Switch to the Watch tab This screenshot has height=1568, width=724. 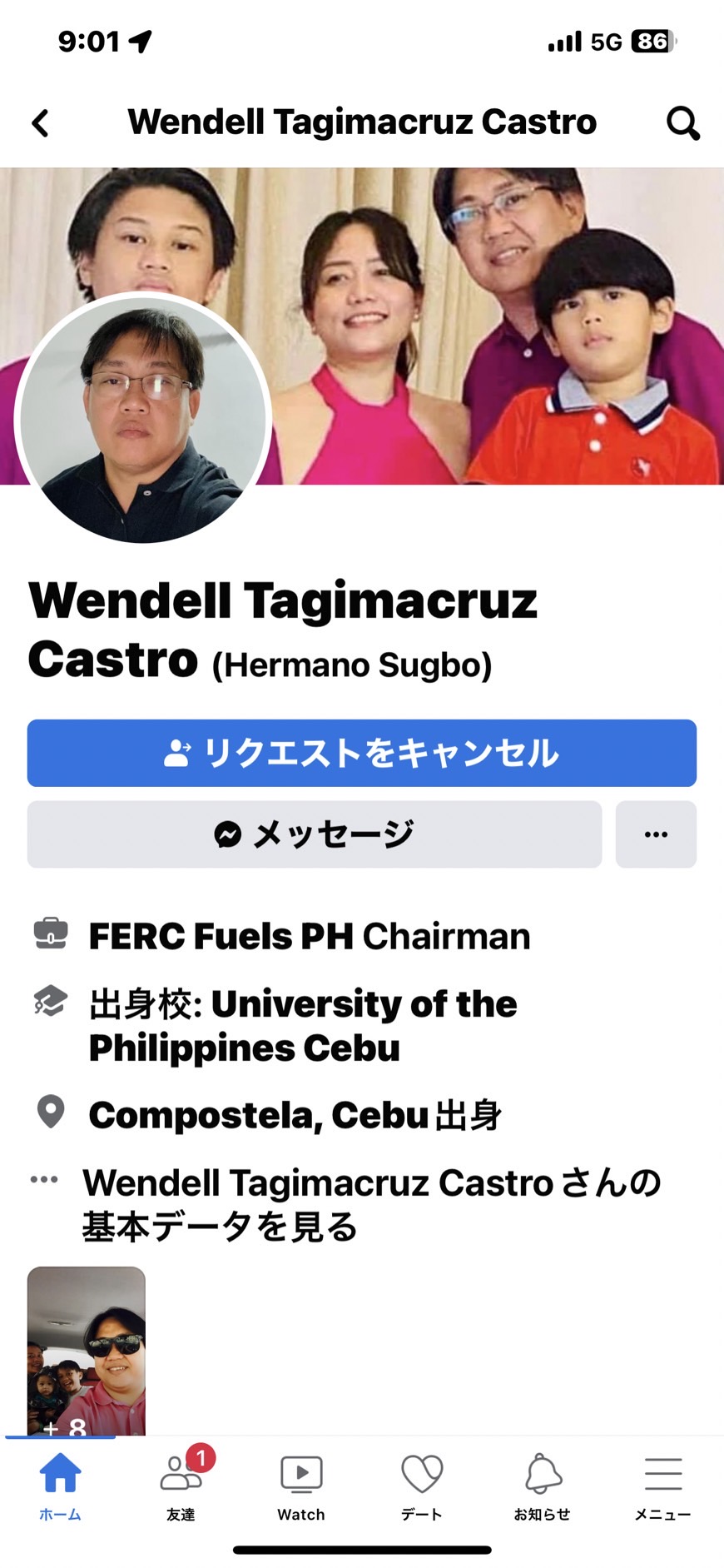[301, 1486]
